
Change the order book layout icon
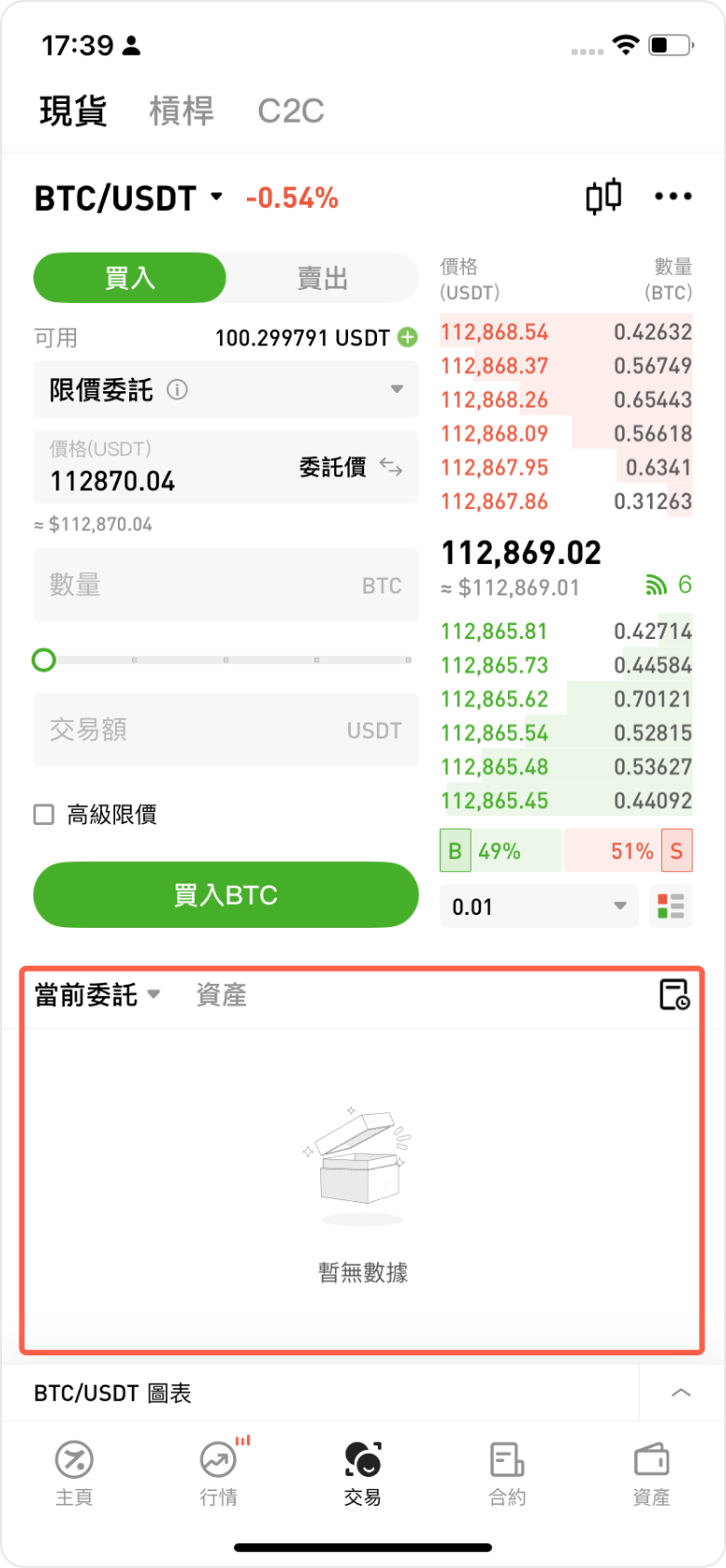(x=670, y=907)
